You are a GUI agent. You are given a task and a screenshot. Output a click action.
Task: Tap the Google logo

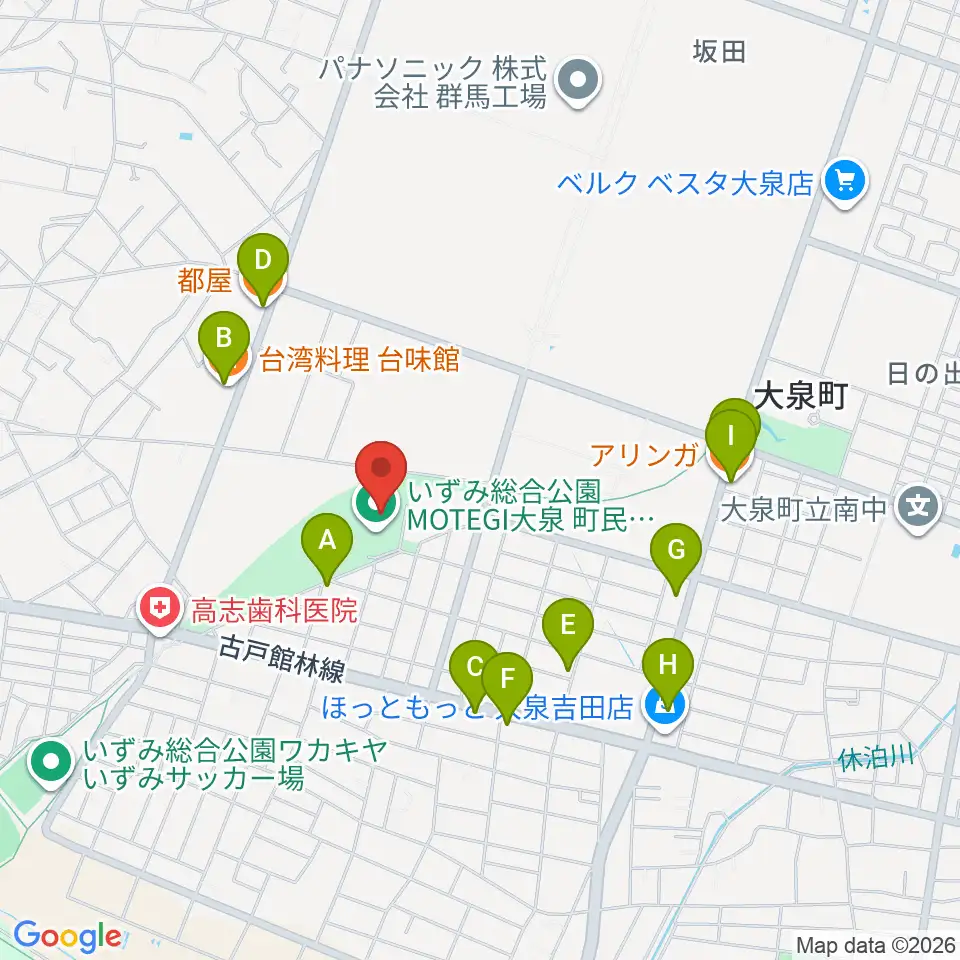(67, 936)
